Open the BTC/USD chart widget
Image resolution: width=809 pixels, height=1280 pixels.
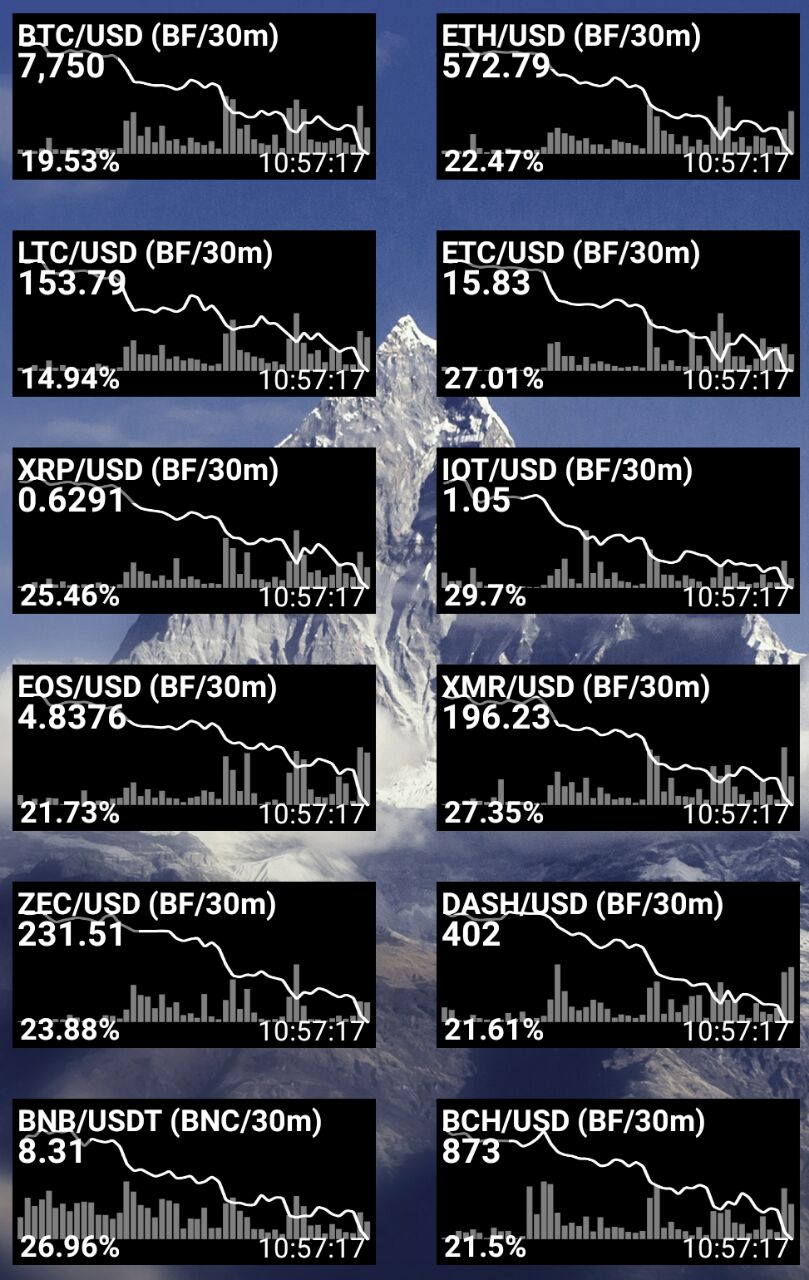coord(194,97)
